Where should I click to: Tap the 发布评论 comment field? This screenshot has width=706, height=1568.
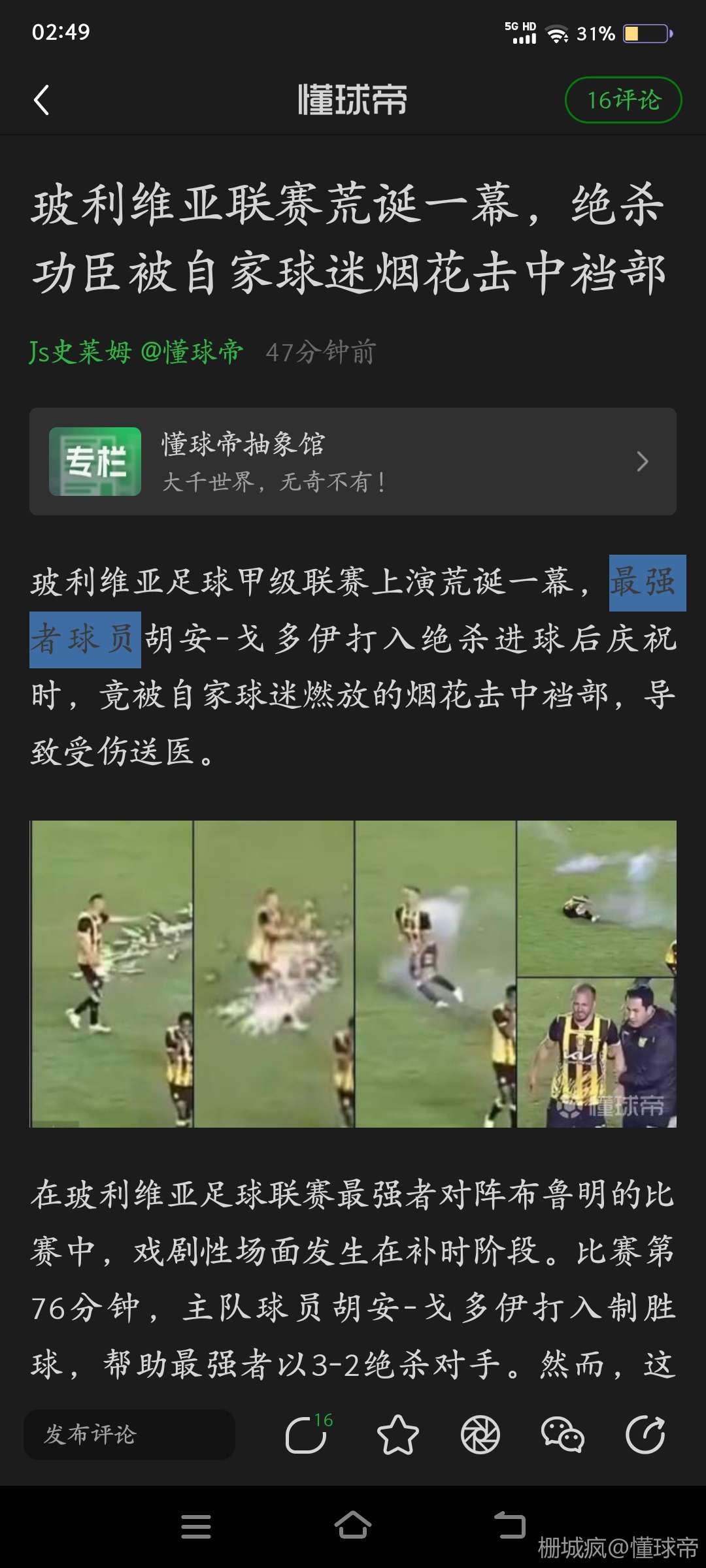coord(129,1435)
